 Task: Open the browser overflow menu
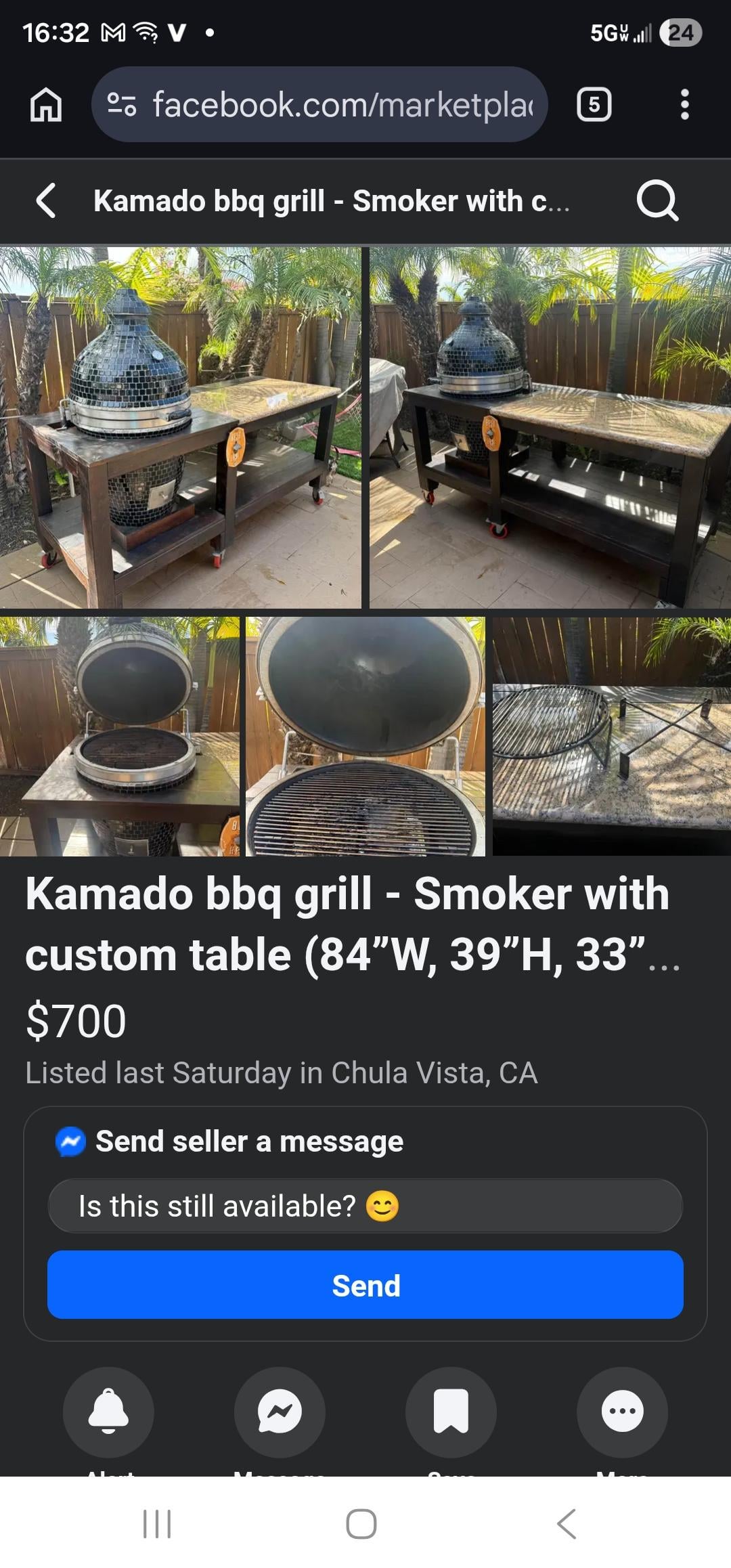pyautogui.click(x=684, y=105)
